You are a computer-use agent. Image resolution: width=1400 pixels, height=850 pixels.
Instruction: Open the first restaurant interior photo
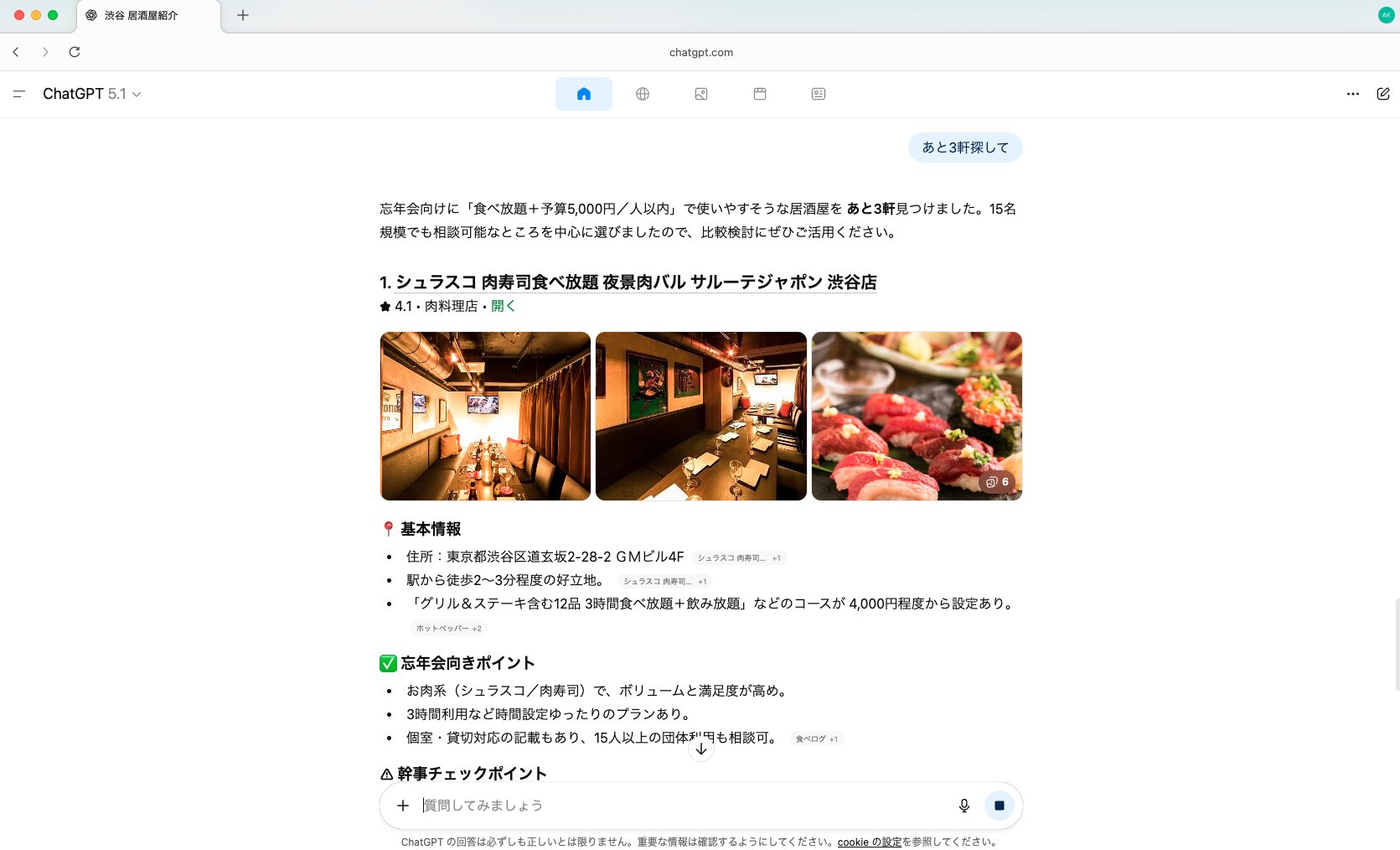[485, 416]
